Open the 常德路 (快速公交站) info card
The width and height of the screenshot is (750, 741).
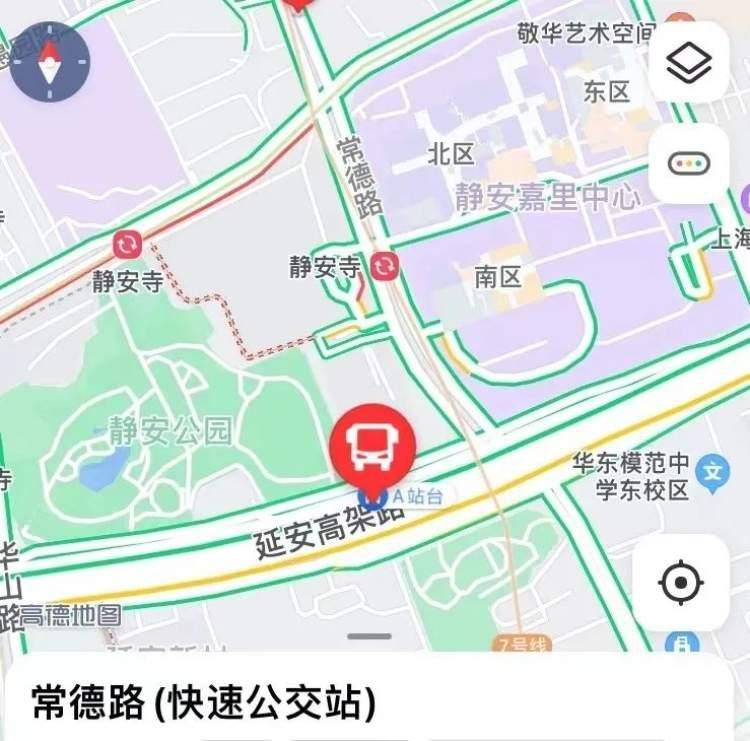pos(205,702)
